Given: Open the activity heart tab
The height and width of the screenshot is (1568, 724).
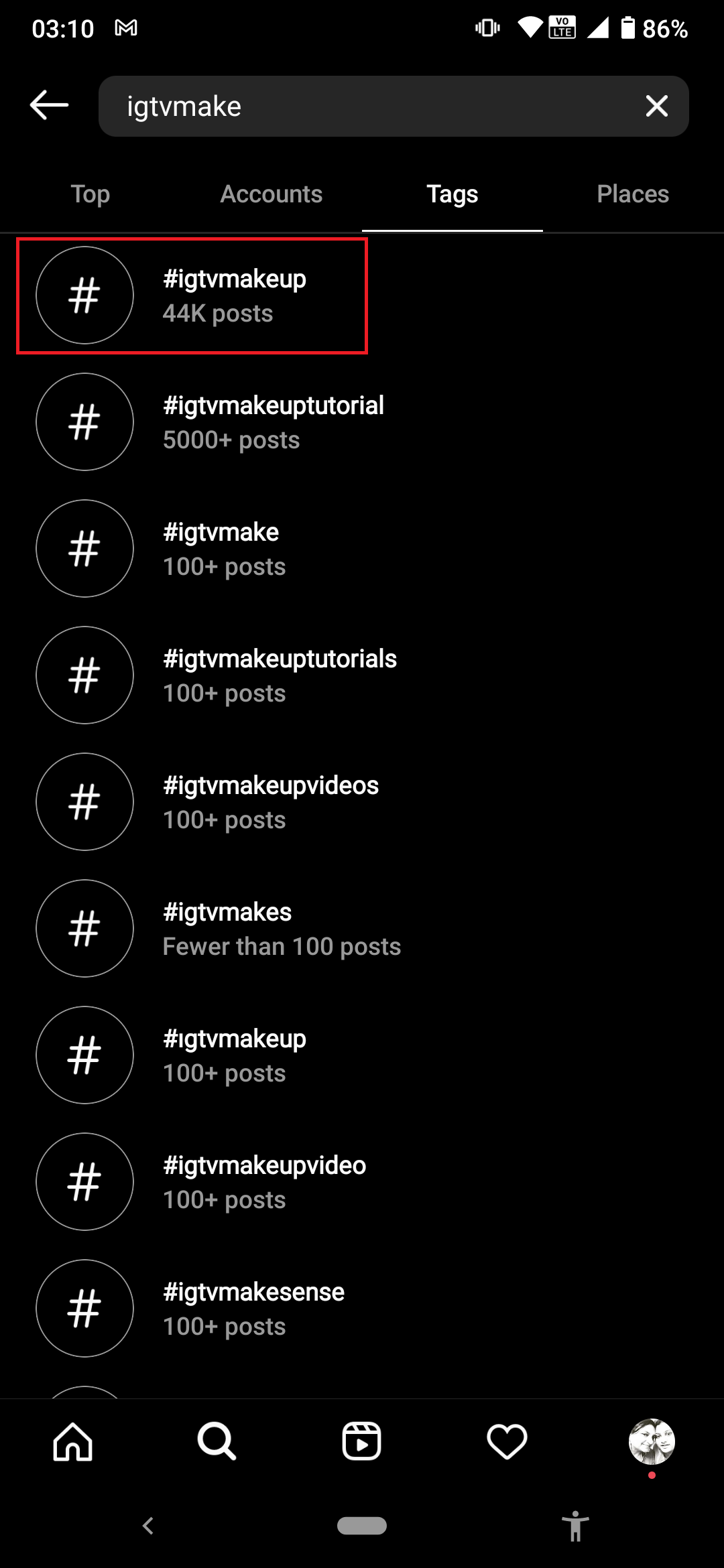Looking at the screenshot, I should coord(507,1441).
